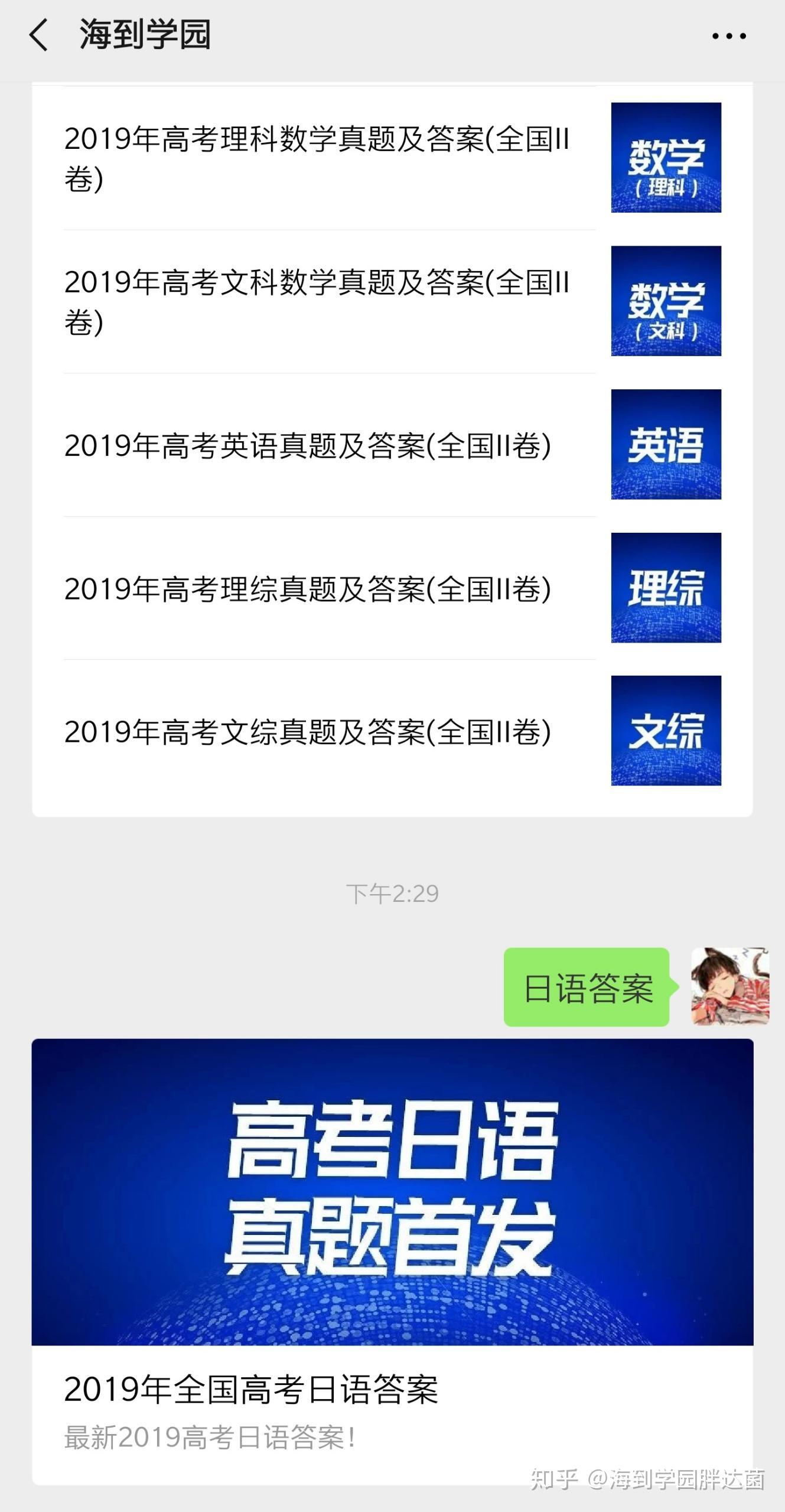Screen dimensions: 785x1512
Task: Tap the sender avatar beside 日语答案
Action: pyautogui.click(x=730, y=986)
